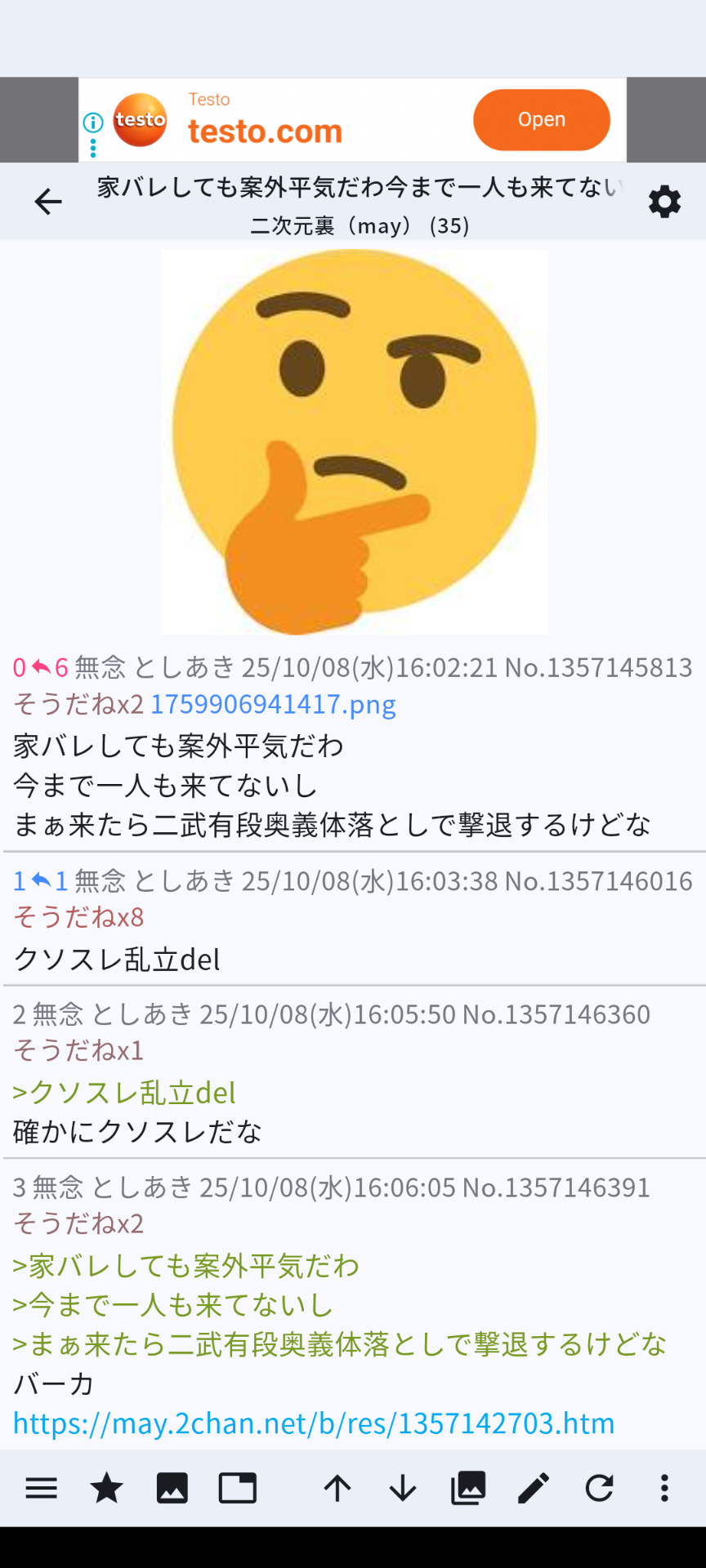706x1568 pixels.
Task: Jump to bottom with down arrow
Action: pos(402,1489)
